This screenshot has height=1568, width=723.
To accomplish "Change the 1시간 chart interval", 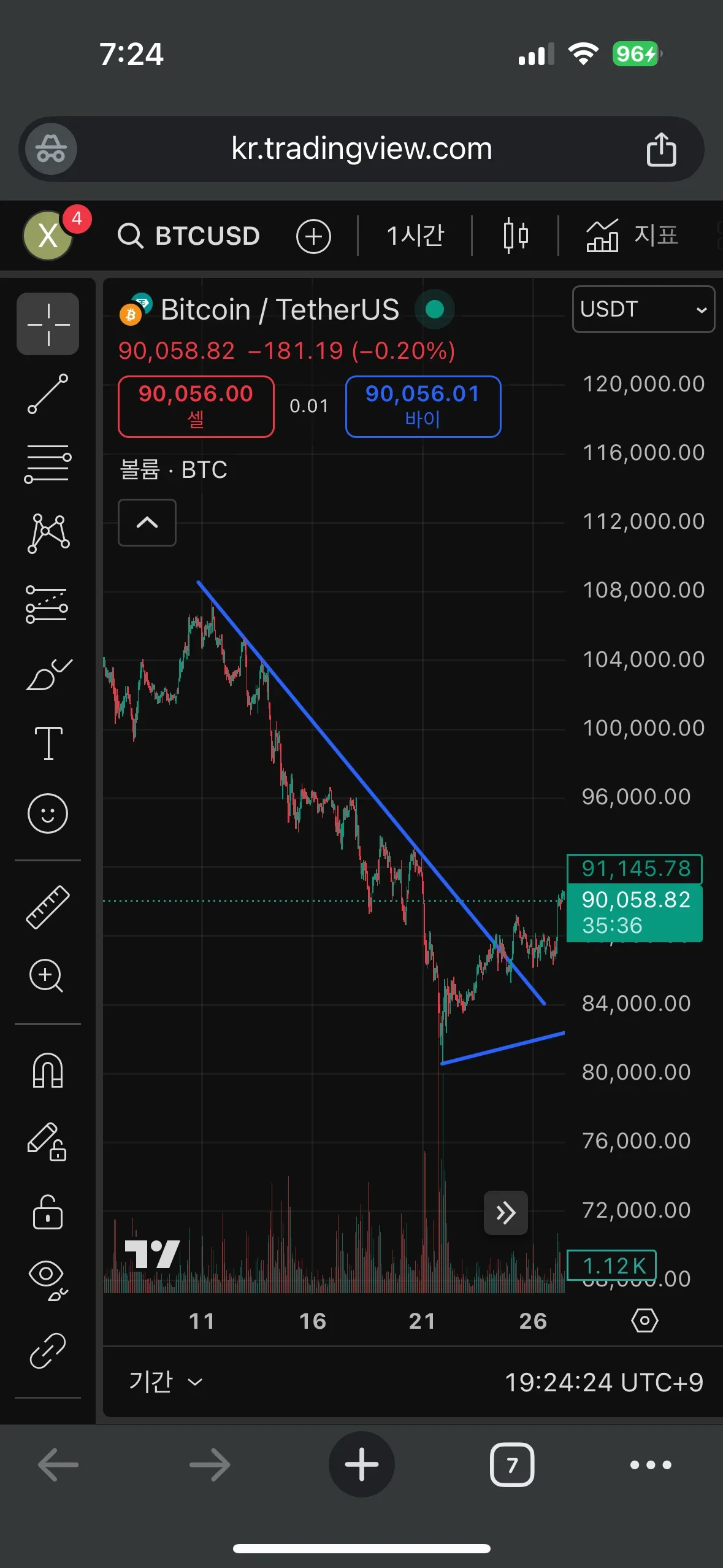I will [x=415, y=236].
